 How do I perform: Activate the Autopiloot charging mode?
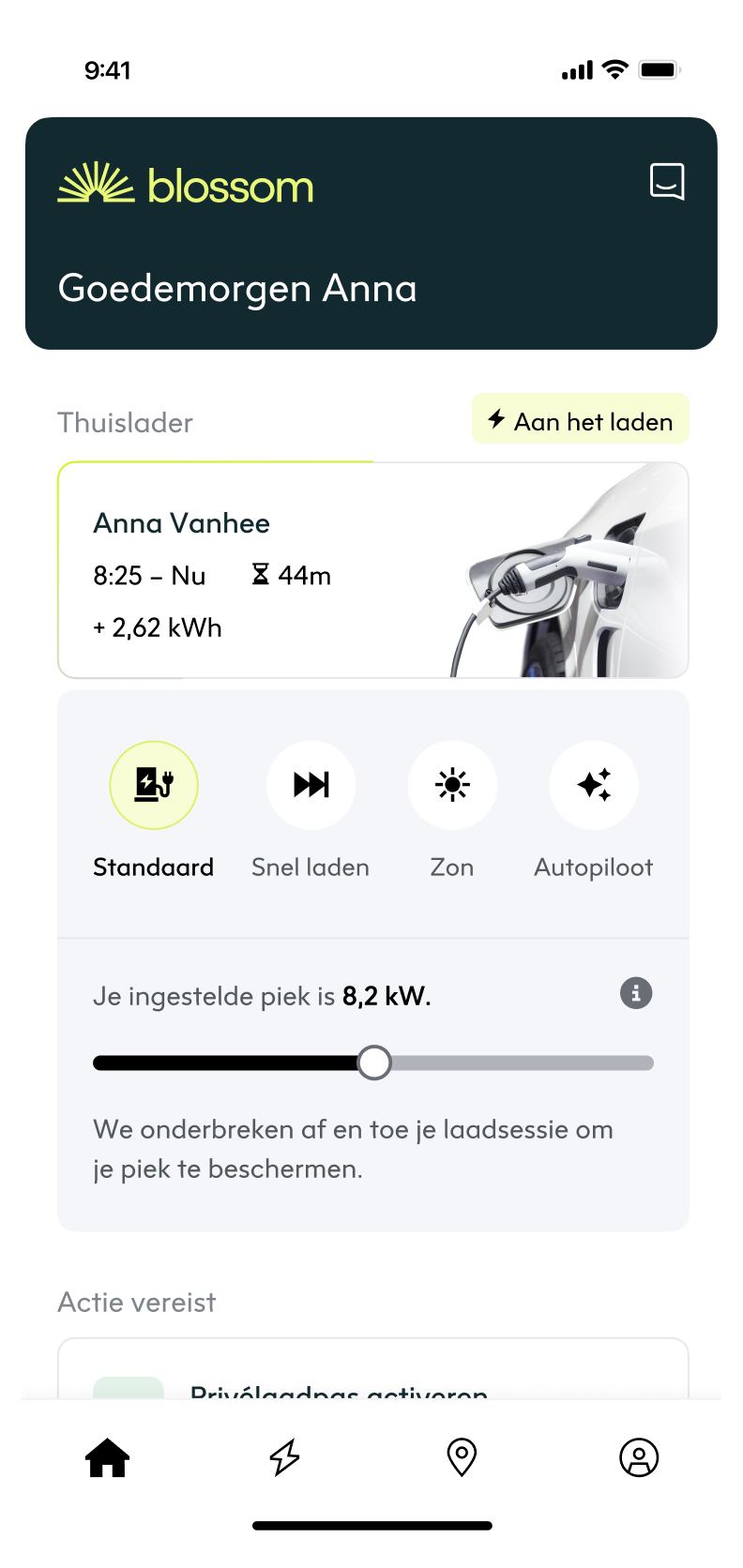(x=594, y=785)
